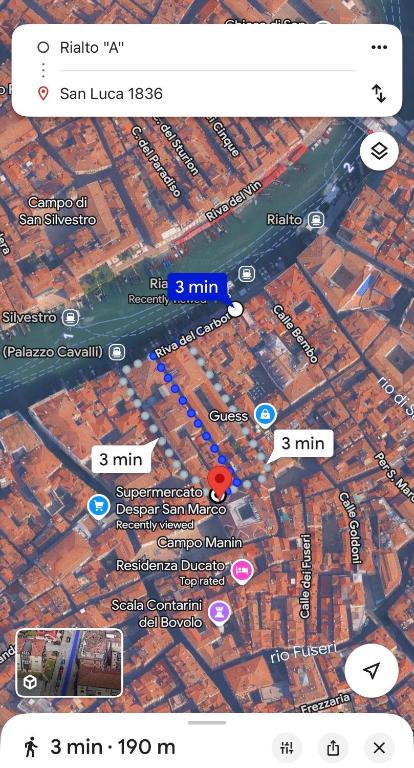
Task: Open Supermercato Despar San Marco place pin
Action: click(x=99, y=506)
